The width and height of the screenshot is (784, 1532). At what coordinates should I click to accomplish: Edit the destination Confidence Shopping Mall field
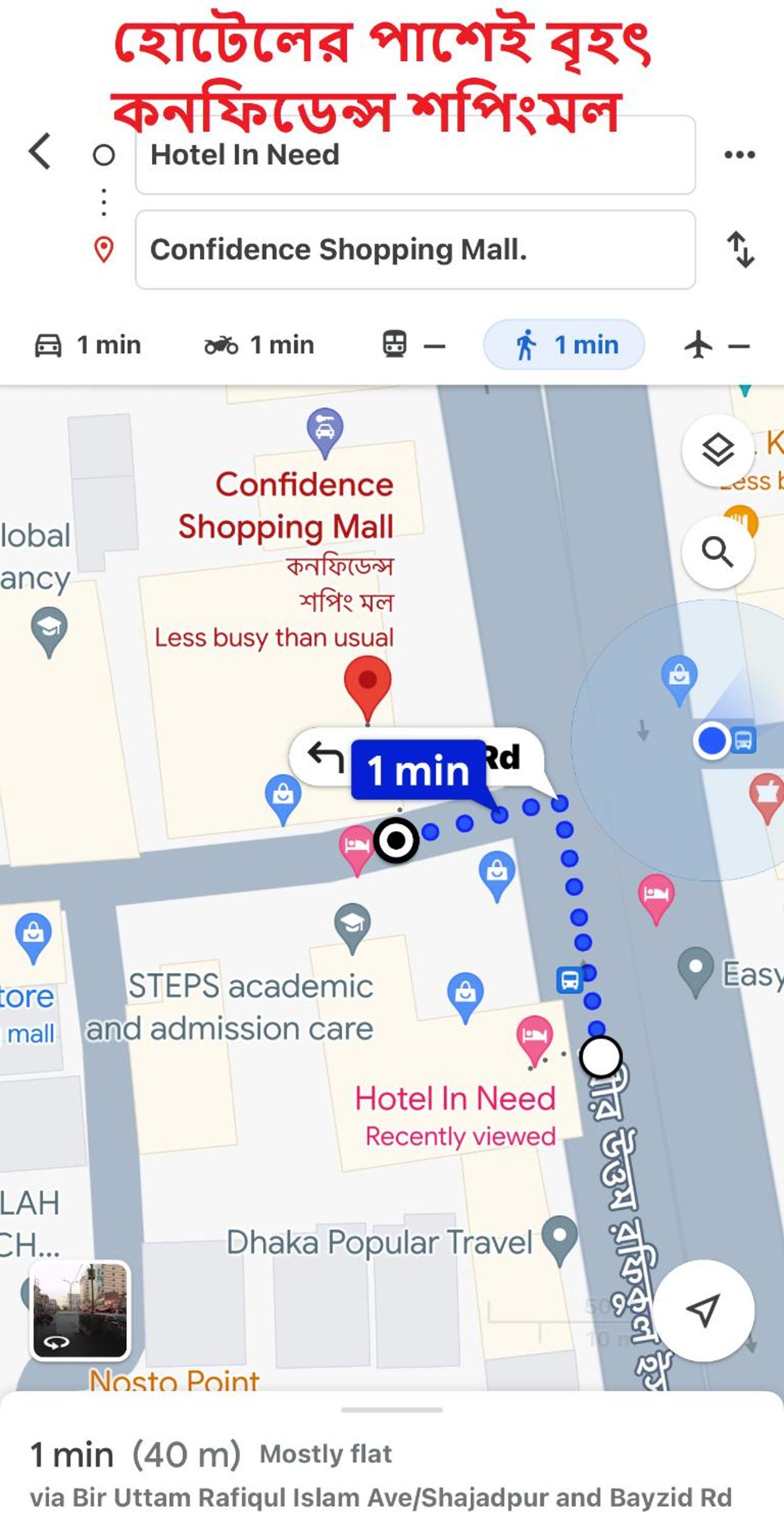pyautogui.click(x=414, y=250)
